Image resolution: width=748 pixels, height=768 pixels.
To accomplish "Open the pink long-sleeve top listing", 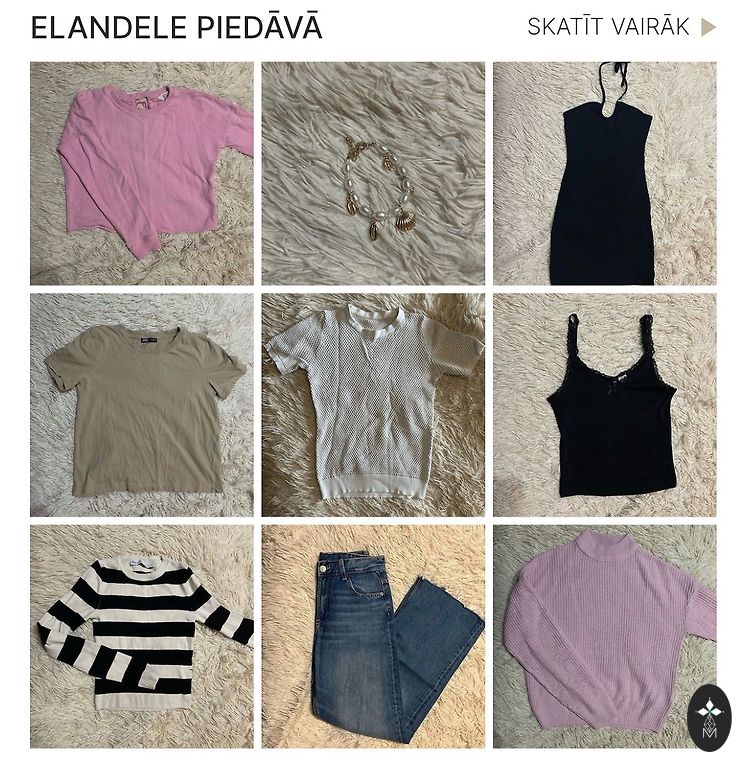I will coord(142,174).
